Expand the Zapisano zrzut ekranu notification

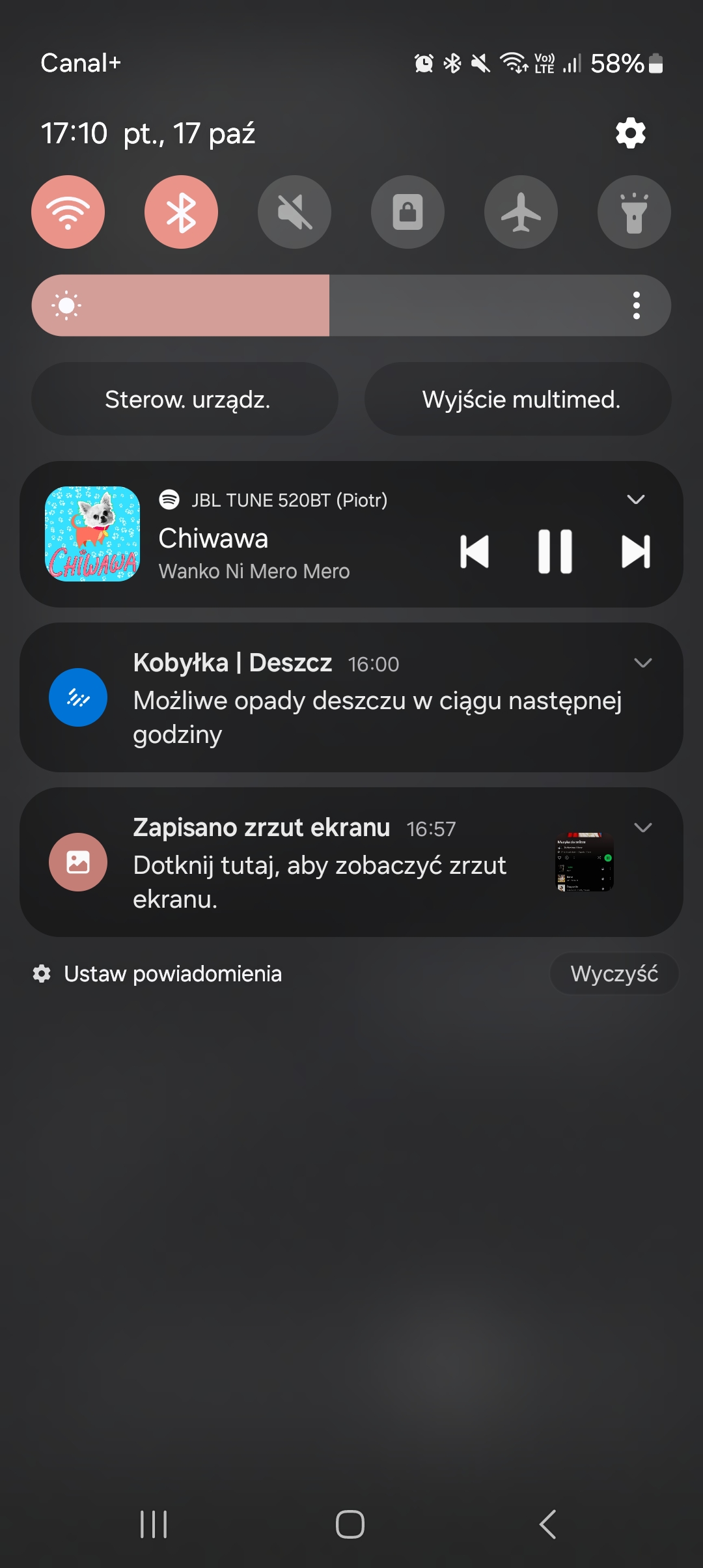tap(642, 828)
